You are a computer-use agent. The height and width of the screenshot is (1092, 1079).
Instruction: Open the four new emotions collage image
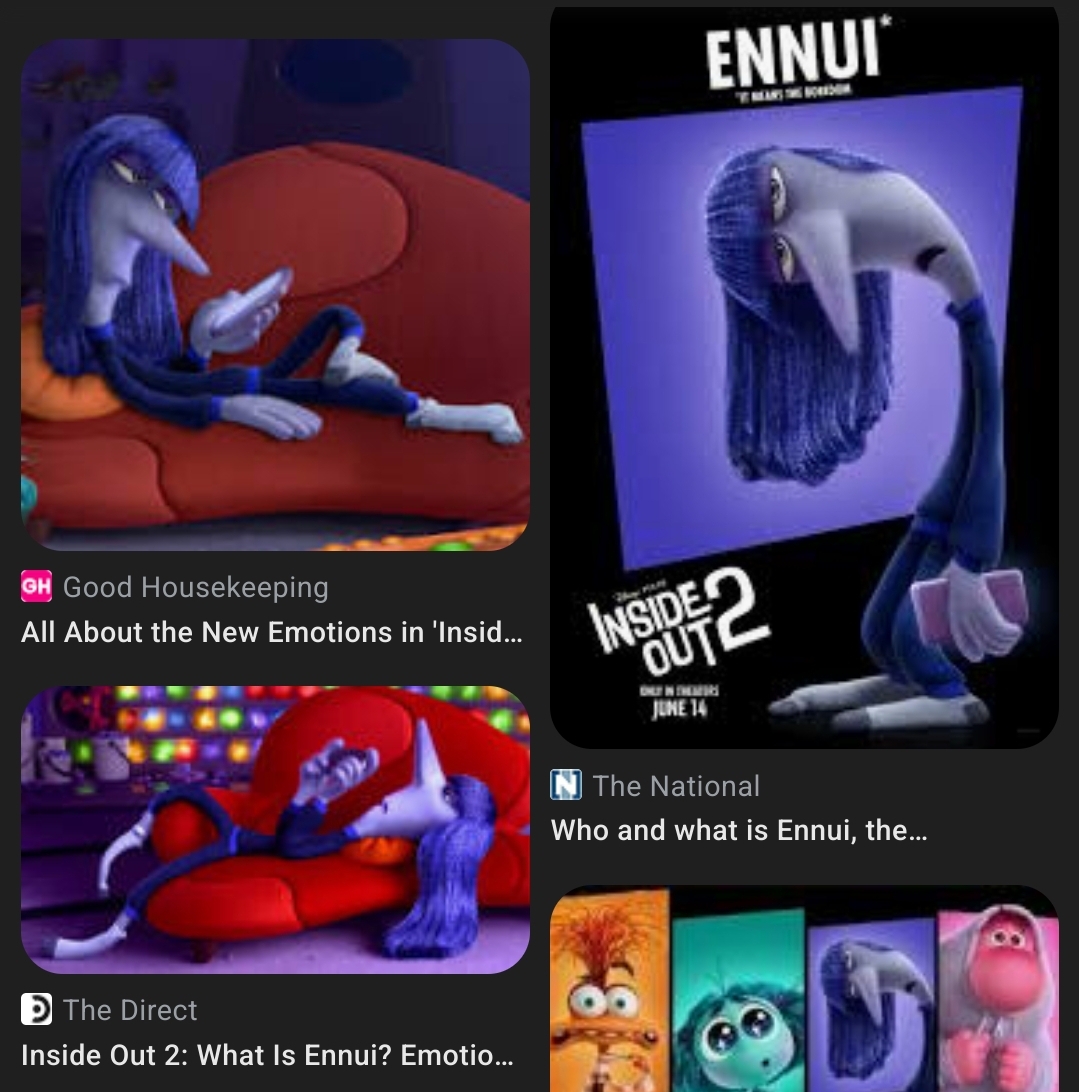(804, 988)
